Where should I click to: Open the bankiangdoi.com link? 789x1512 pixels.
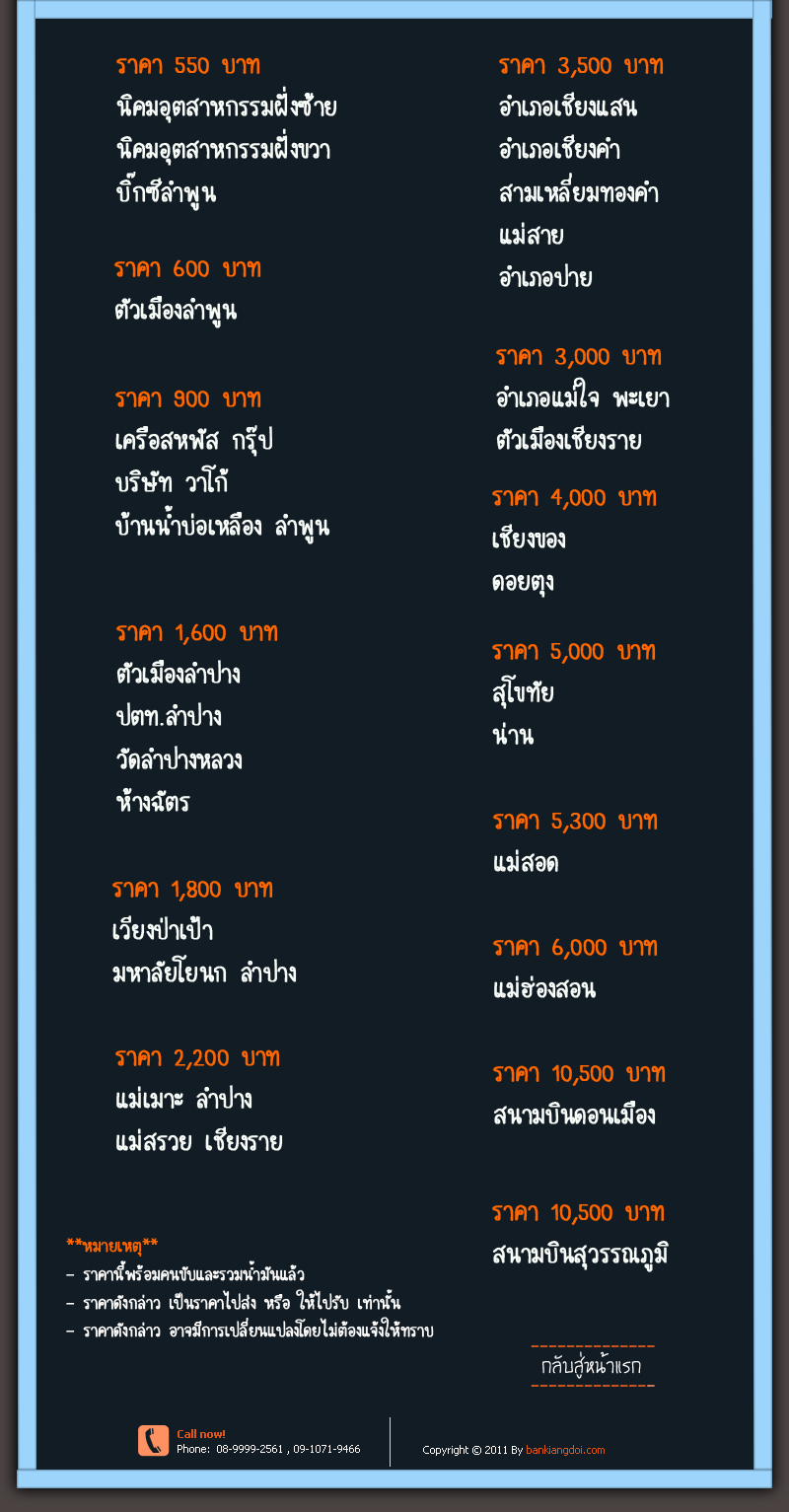coord(565,1450)
